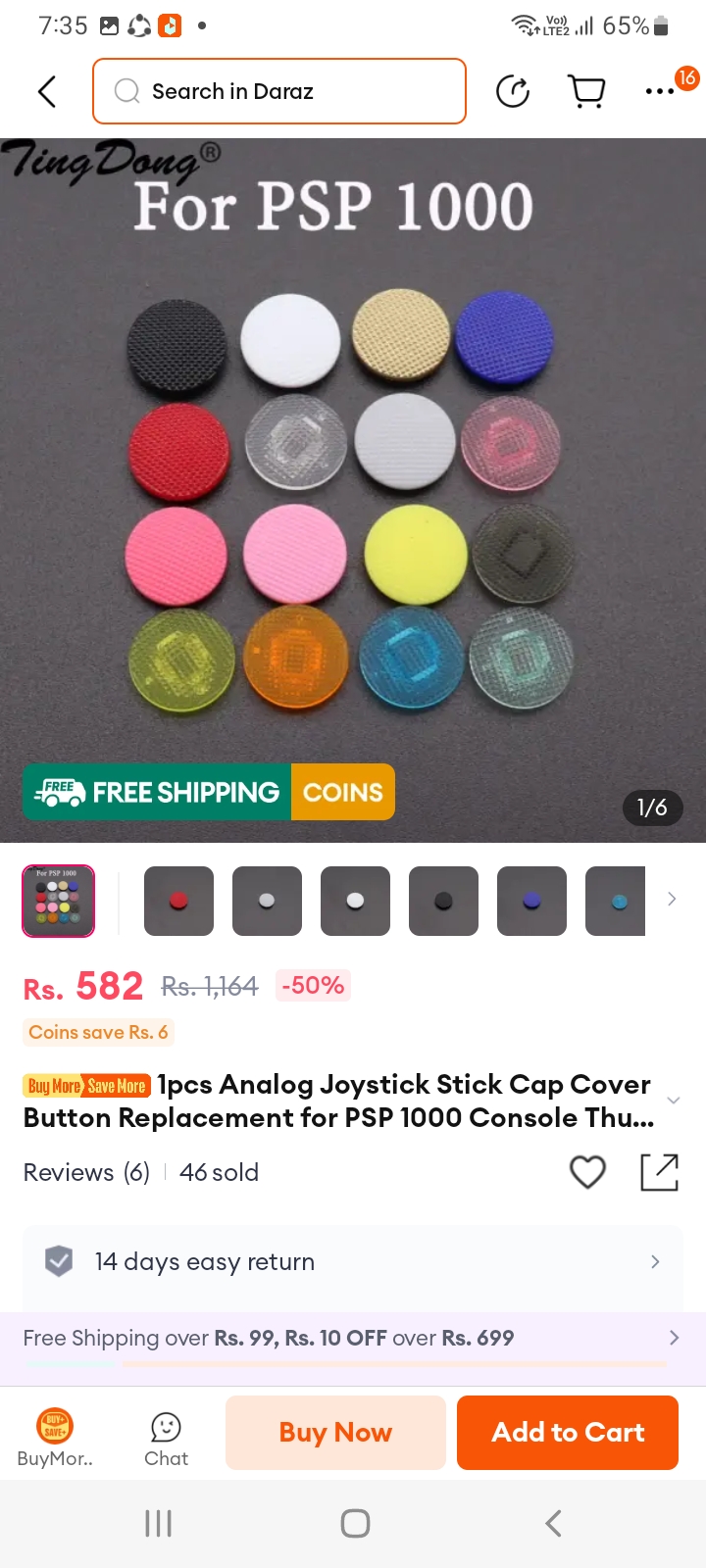
Task: Add the item to cart
Action: 568,1433
